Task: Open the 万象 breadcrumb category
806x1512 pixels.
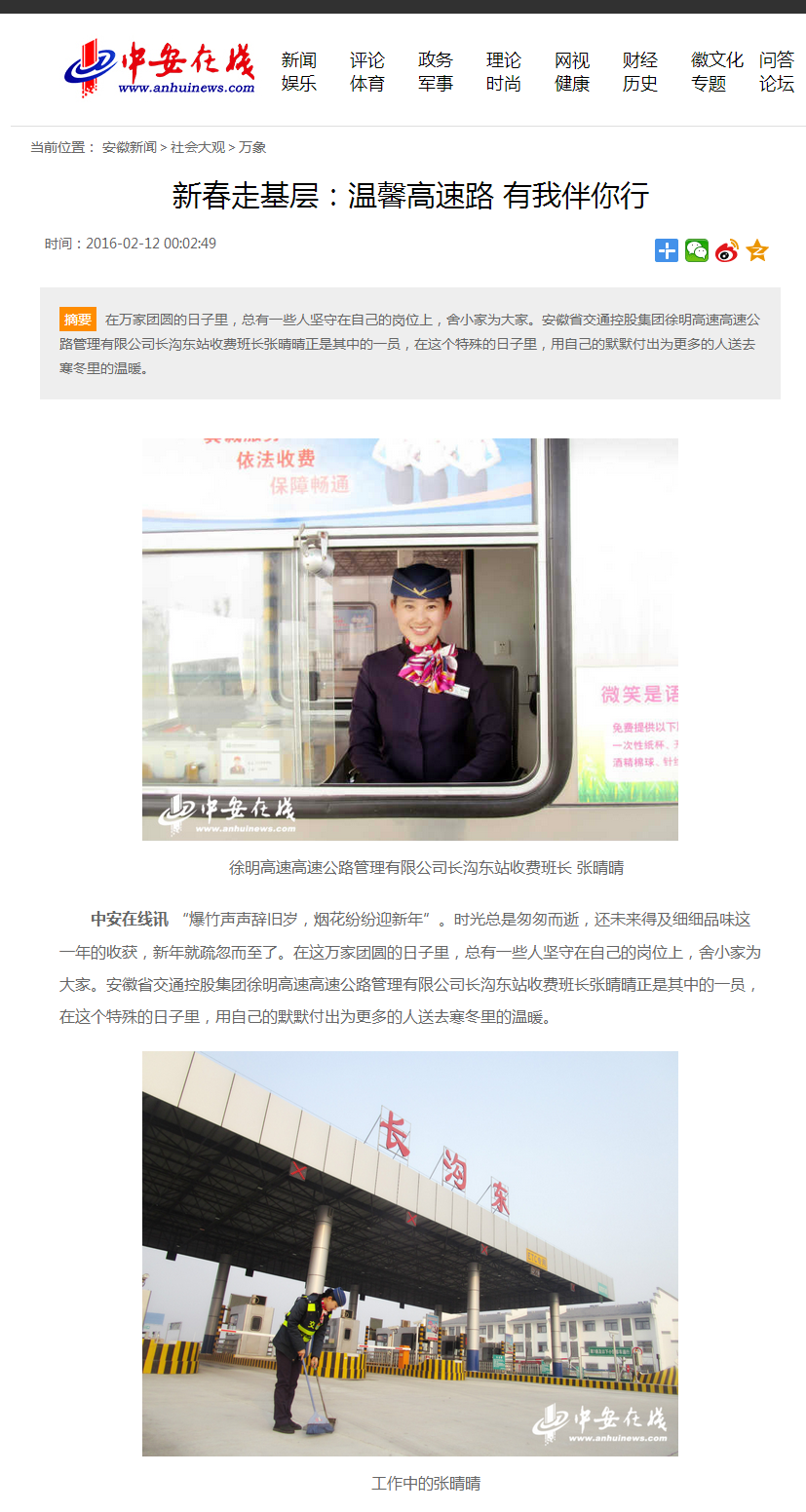Action: tap(252, 147)
